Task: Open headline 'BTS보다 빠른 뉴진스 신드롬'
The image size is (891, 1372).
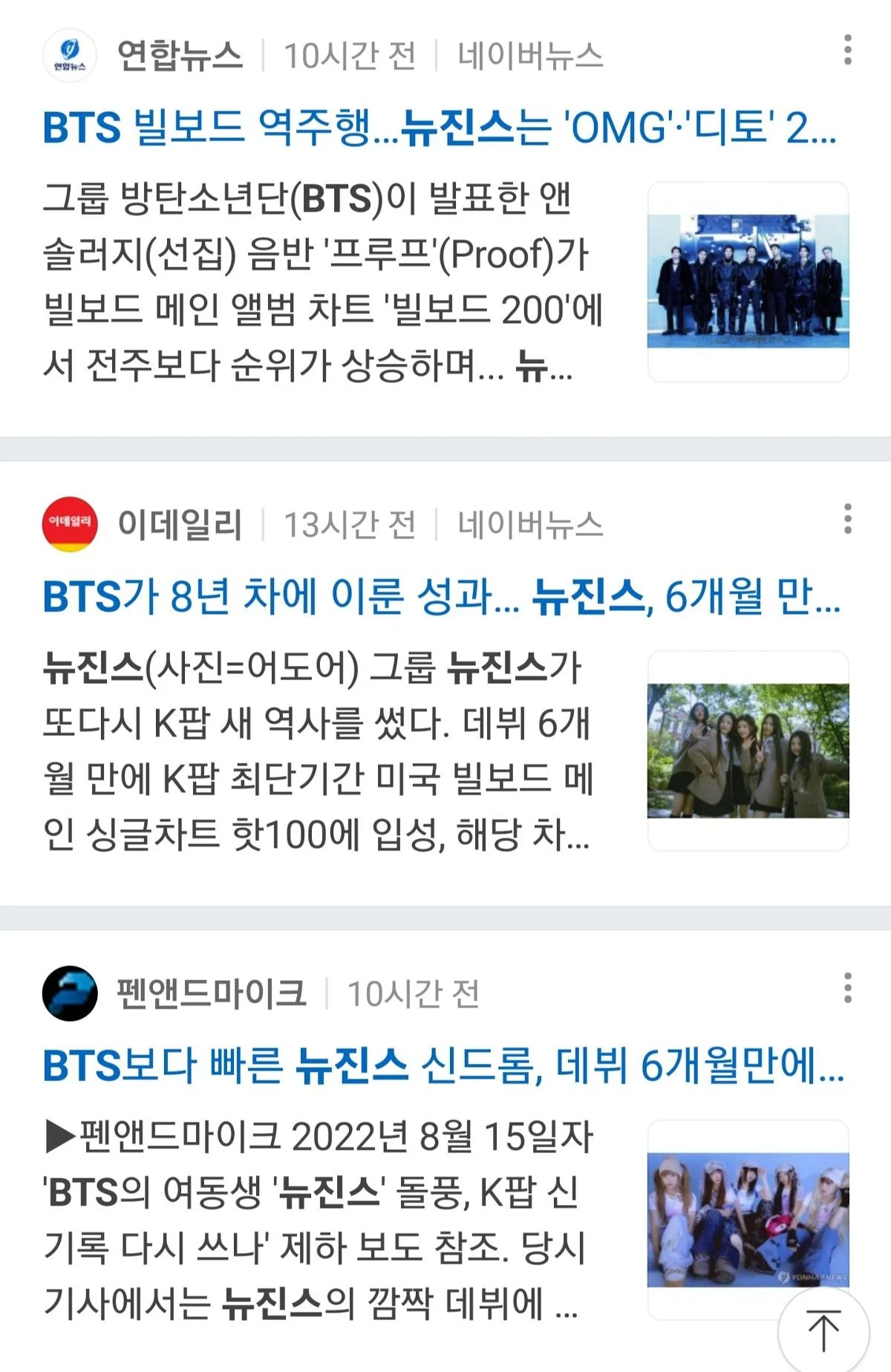Action: point(443,1066)
